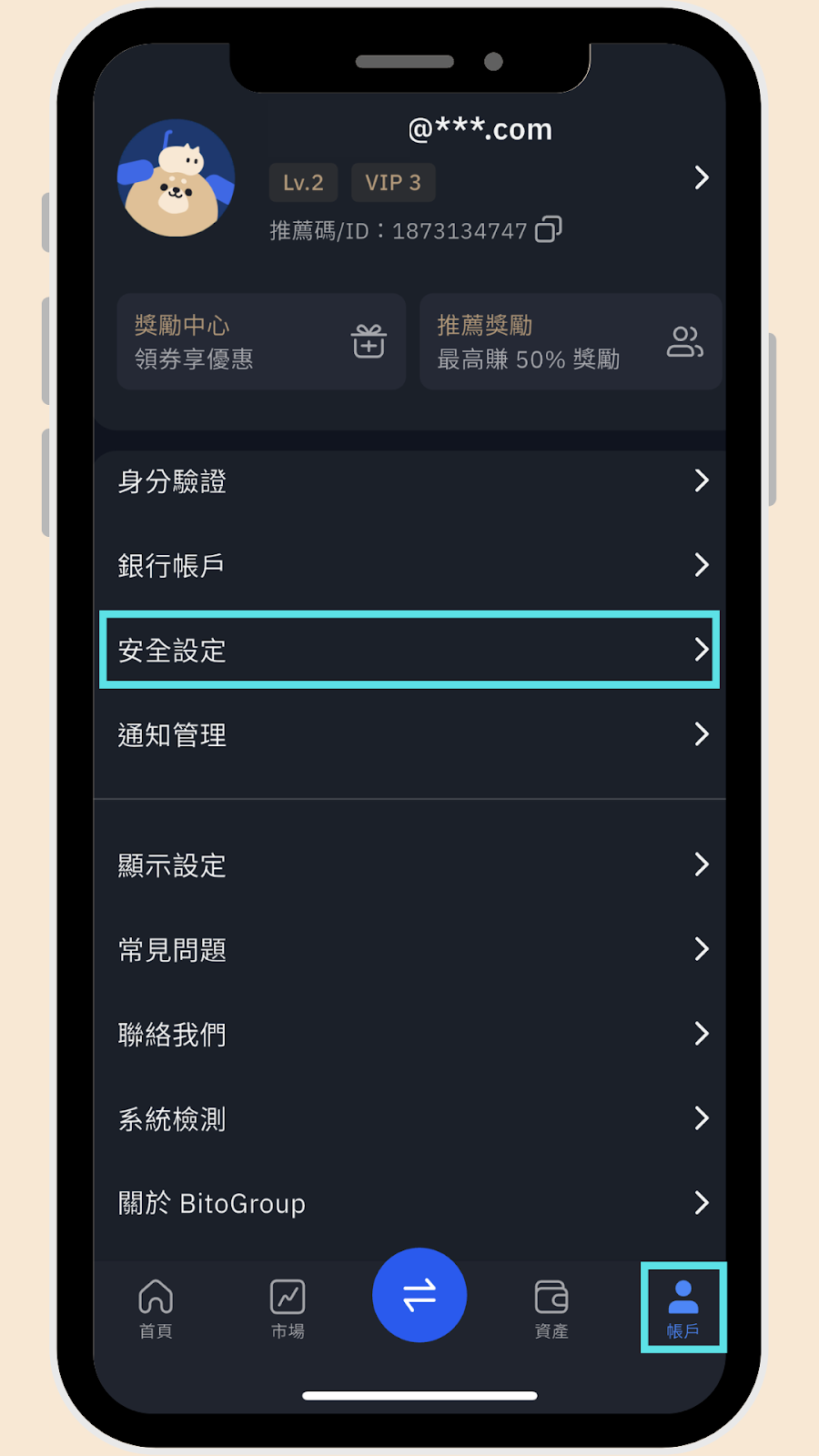The image size is (819, 1456).
Task: Open 聯絡我們 contact us
Action: click(409, 1034)
